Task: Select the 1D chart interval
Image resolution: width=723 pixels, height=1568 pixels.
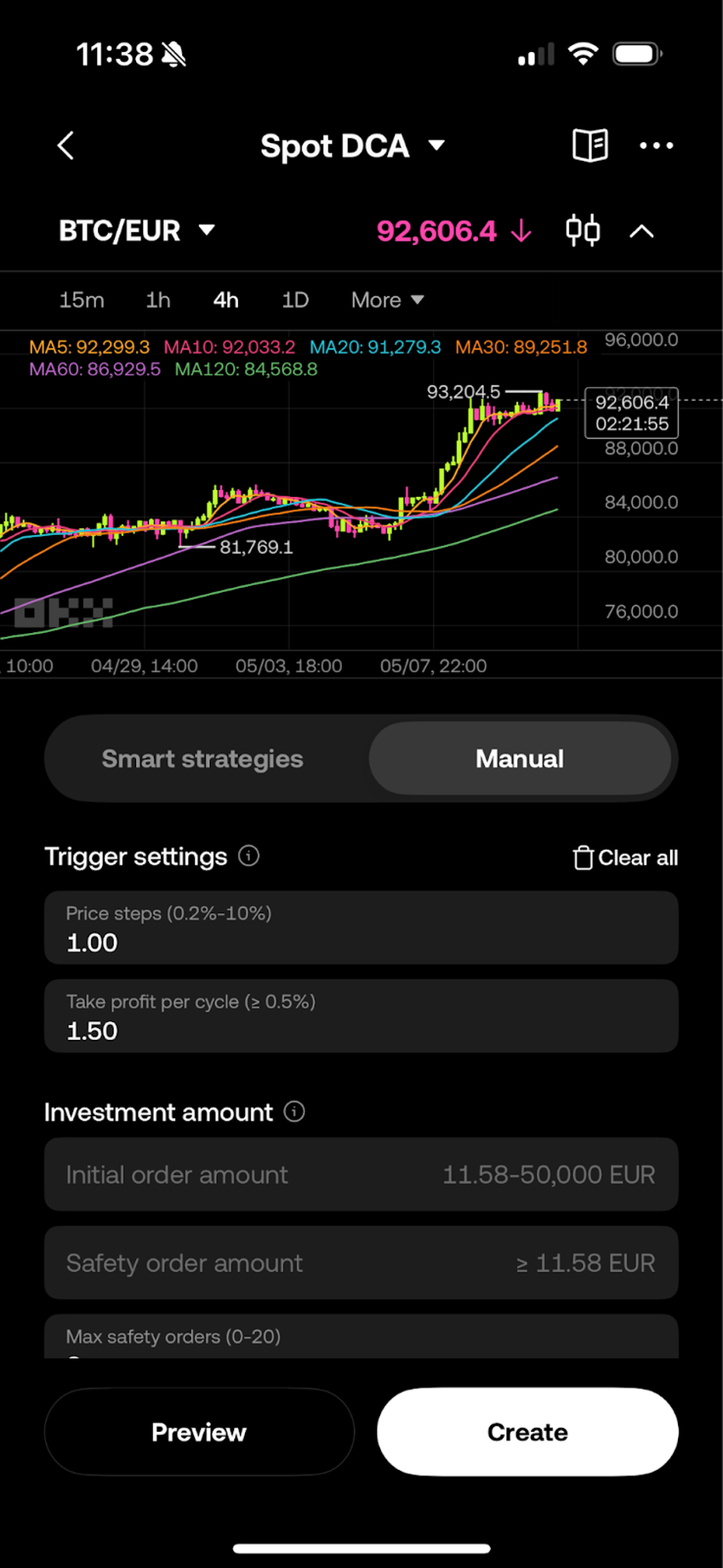Action: 294,300
